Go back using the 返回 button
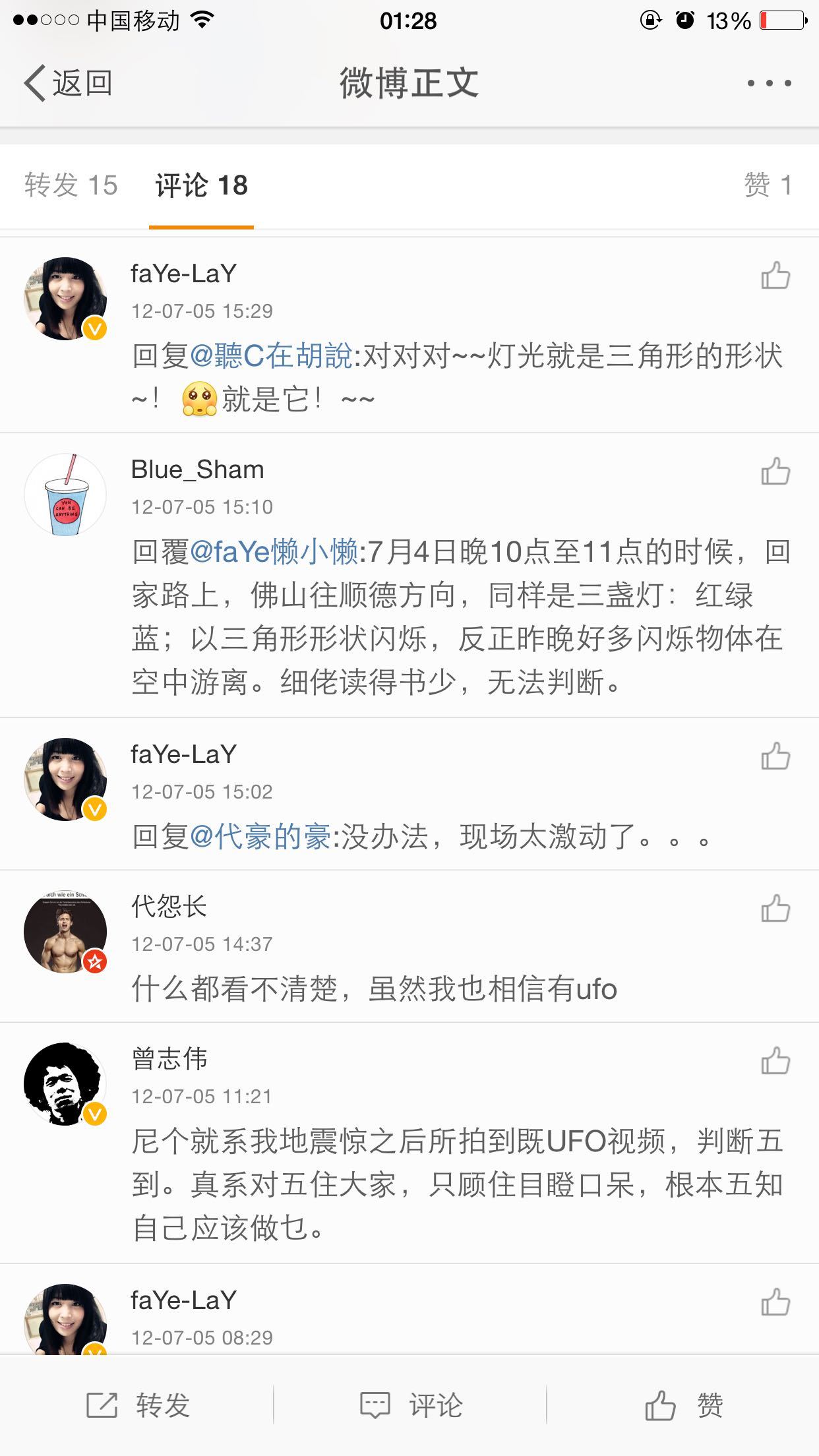 pyautogui.click(x=69, y=84)
